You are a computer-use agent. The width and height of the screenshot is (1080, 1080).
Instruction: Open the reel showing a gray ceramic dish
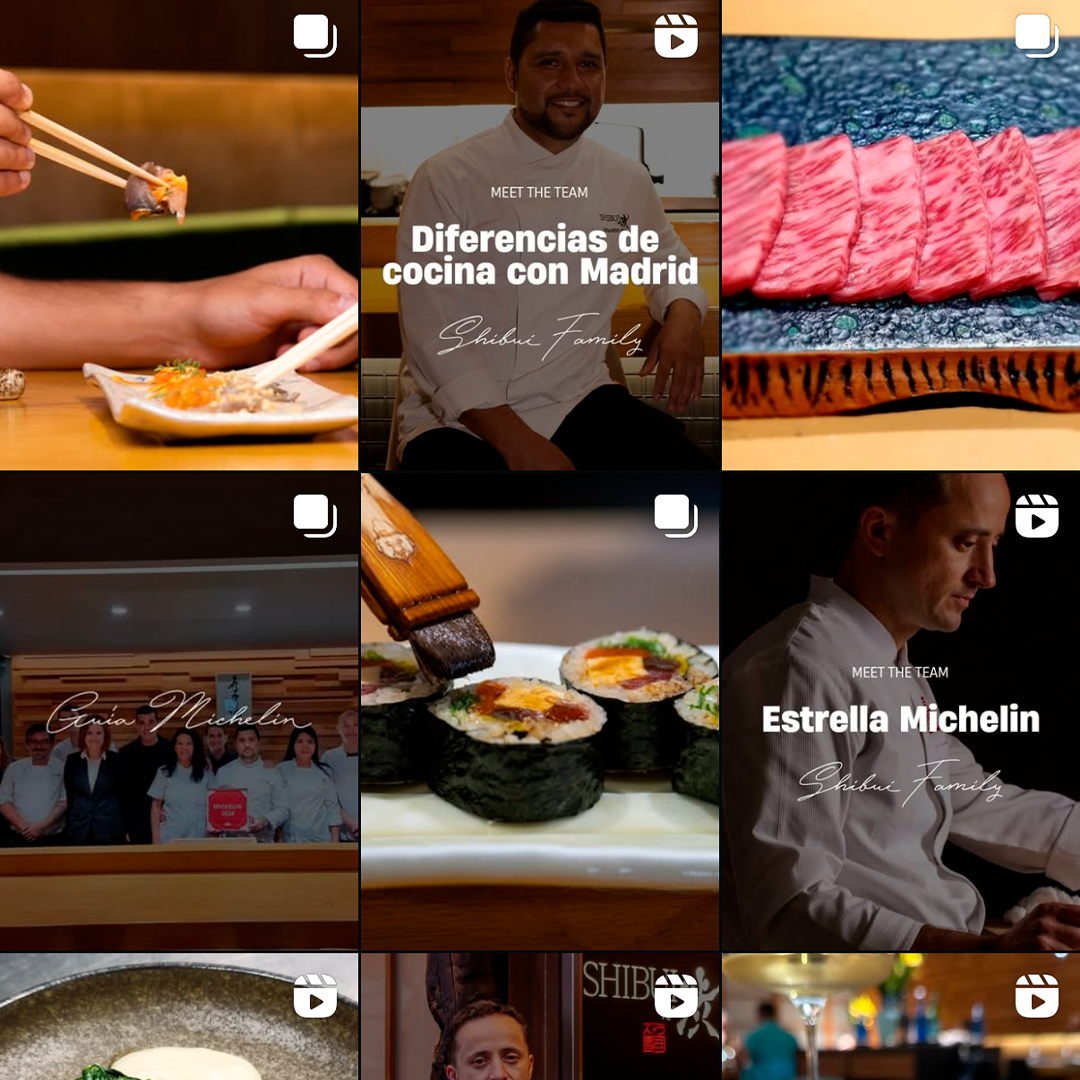tap(179, 1017)
